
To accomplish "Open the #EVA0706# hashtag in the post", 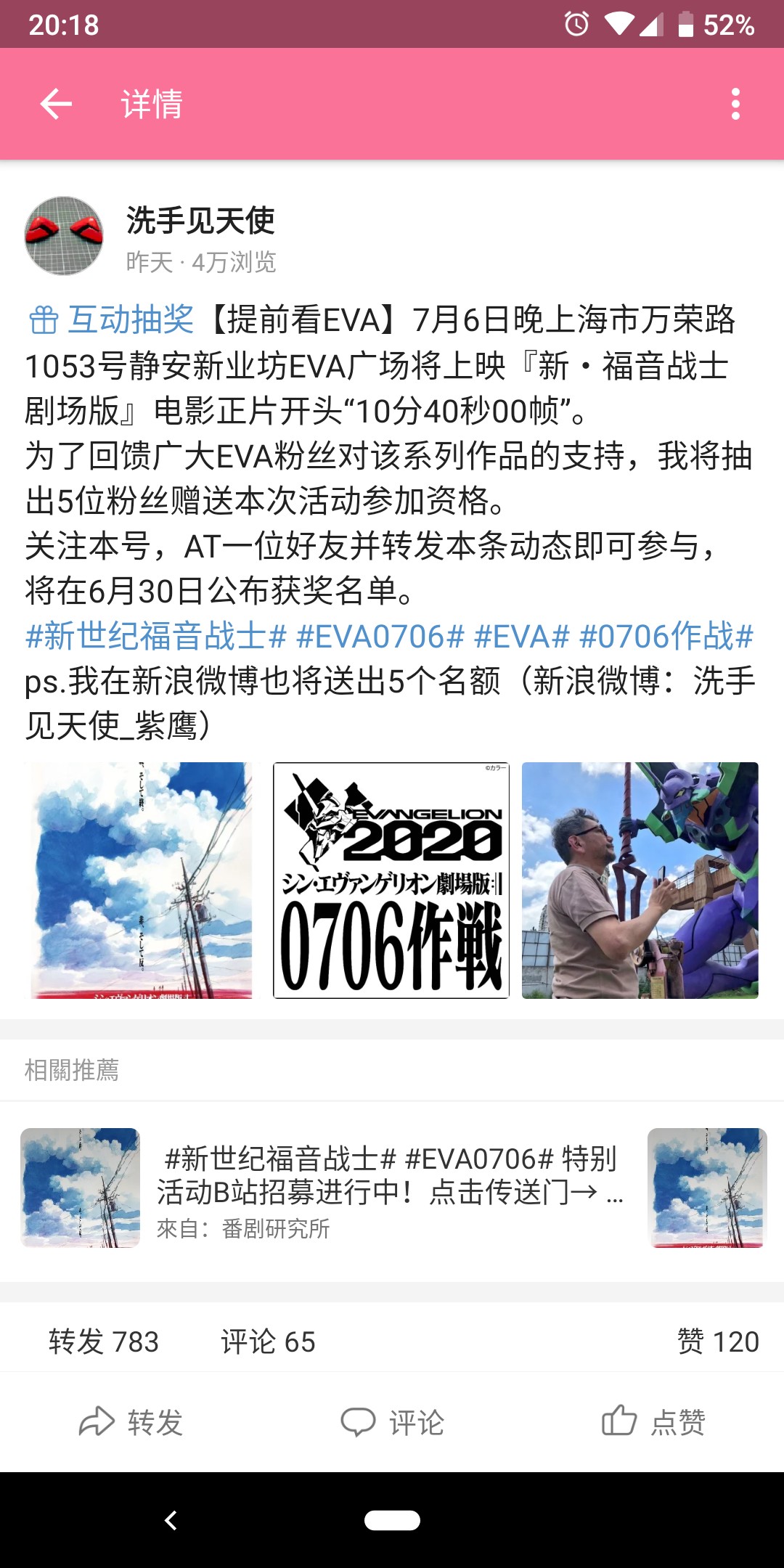I will coord(380,636).
